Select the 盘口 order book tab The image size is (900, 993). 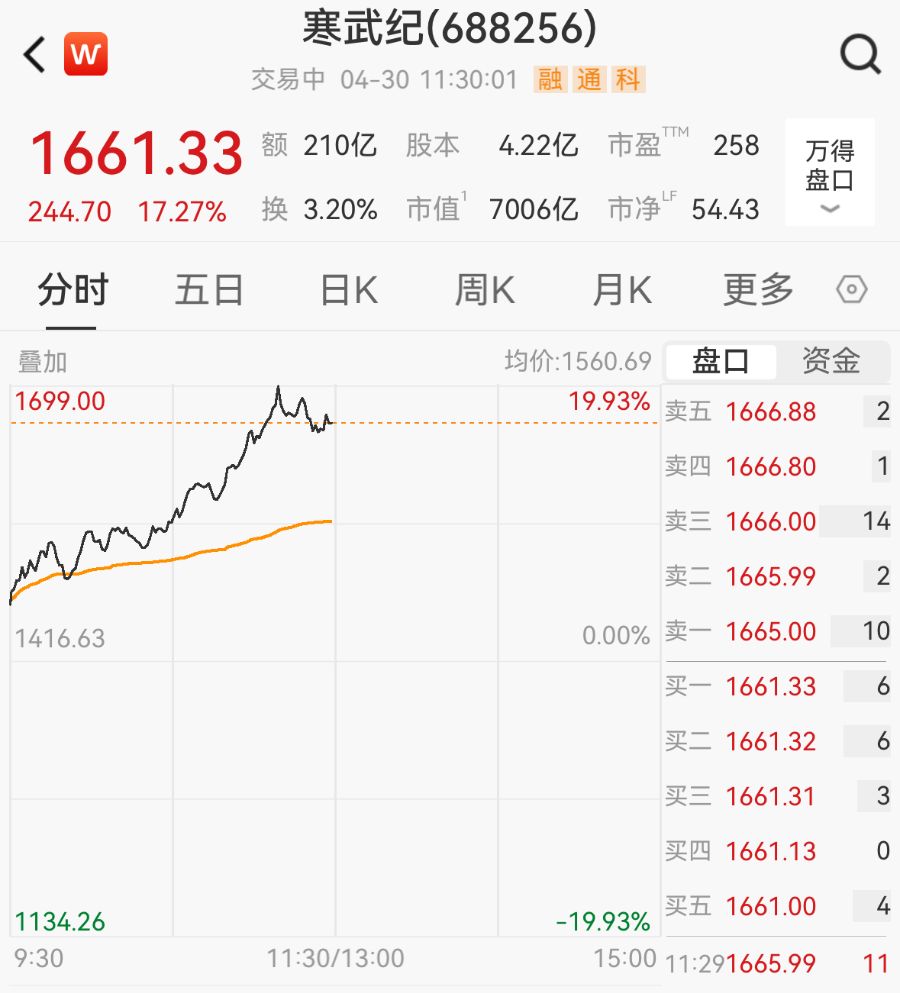(720, 361)
